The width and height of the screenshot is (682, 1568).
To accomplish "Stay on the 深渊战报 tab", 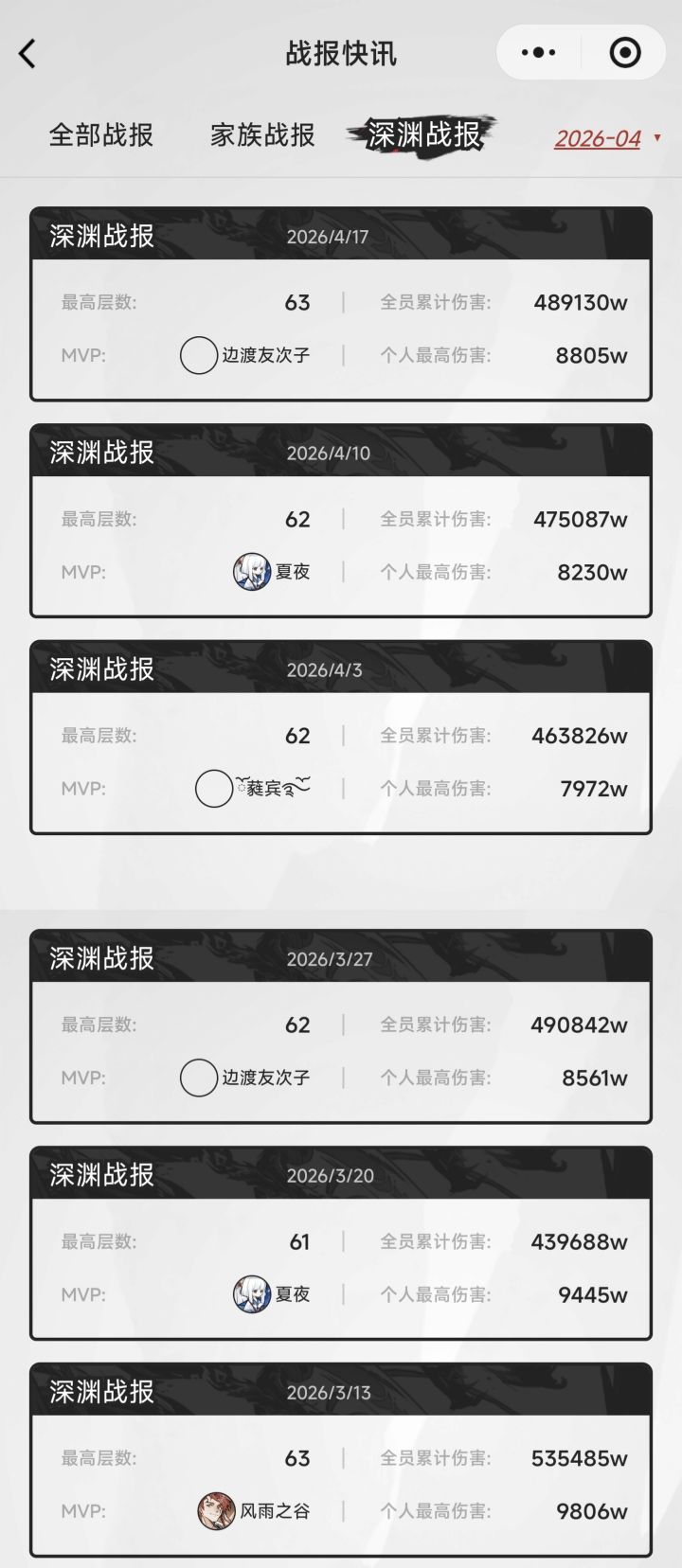I will (422, 135).
